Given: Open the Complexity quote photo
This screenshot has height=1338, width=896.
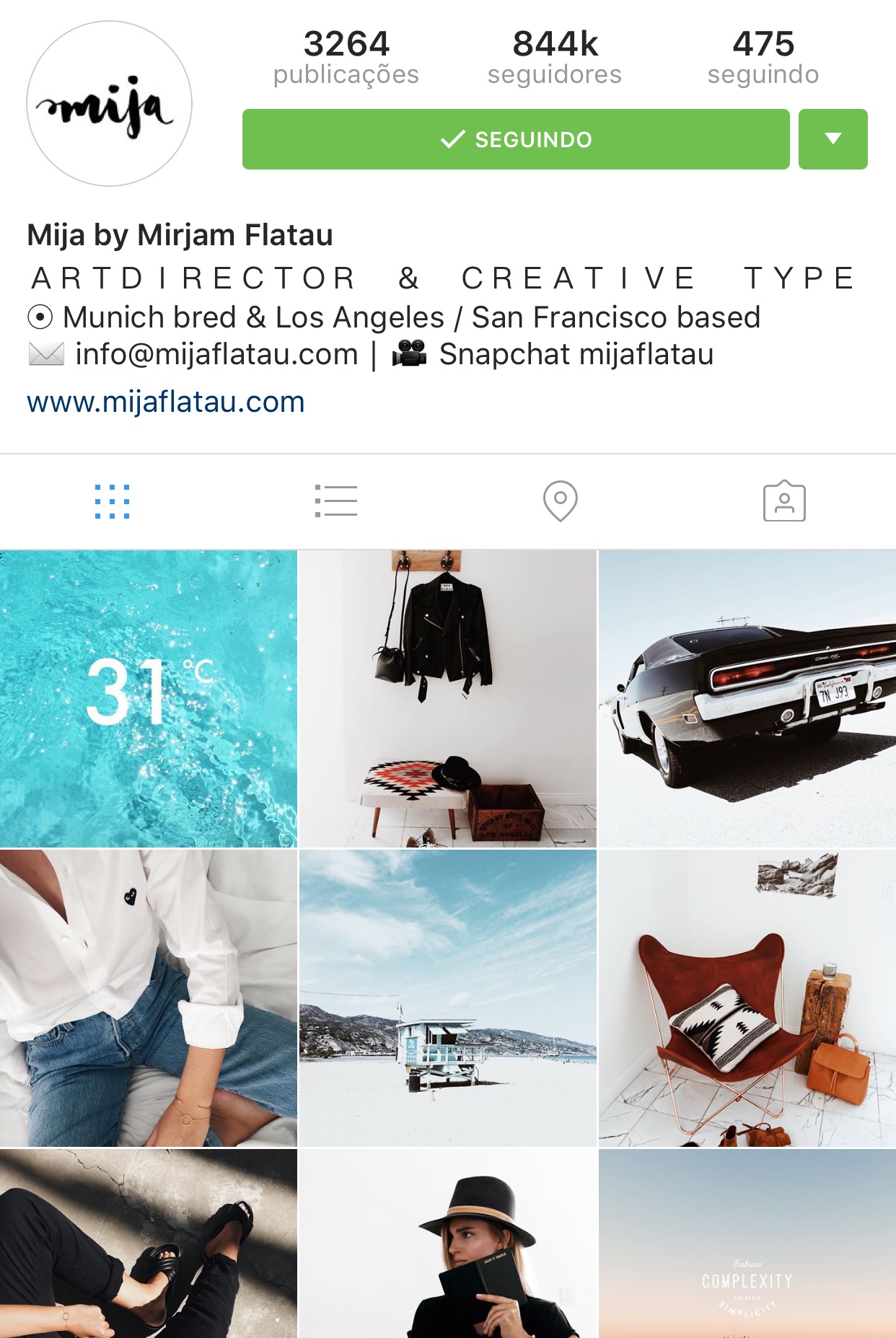Looking at the screenshot, I should 747,1244.
